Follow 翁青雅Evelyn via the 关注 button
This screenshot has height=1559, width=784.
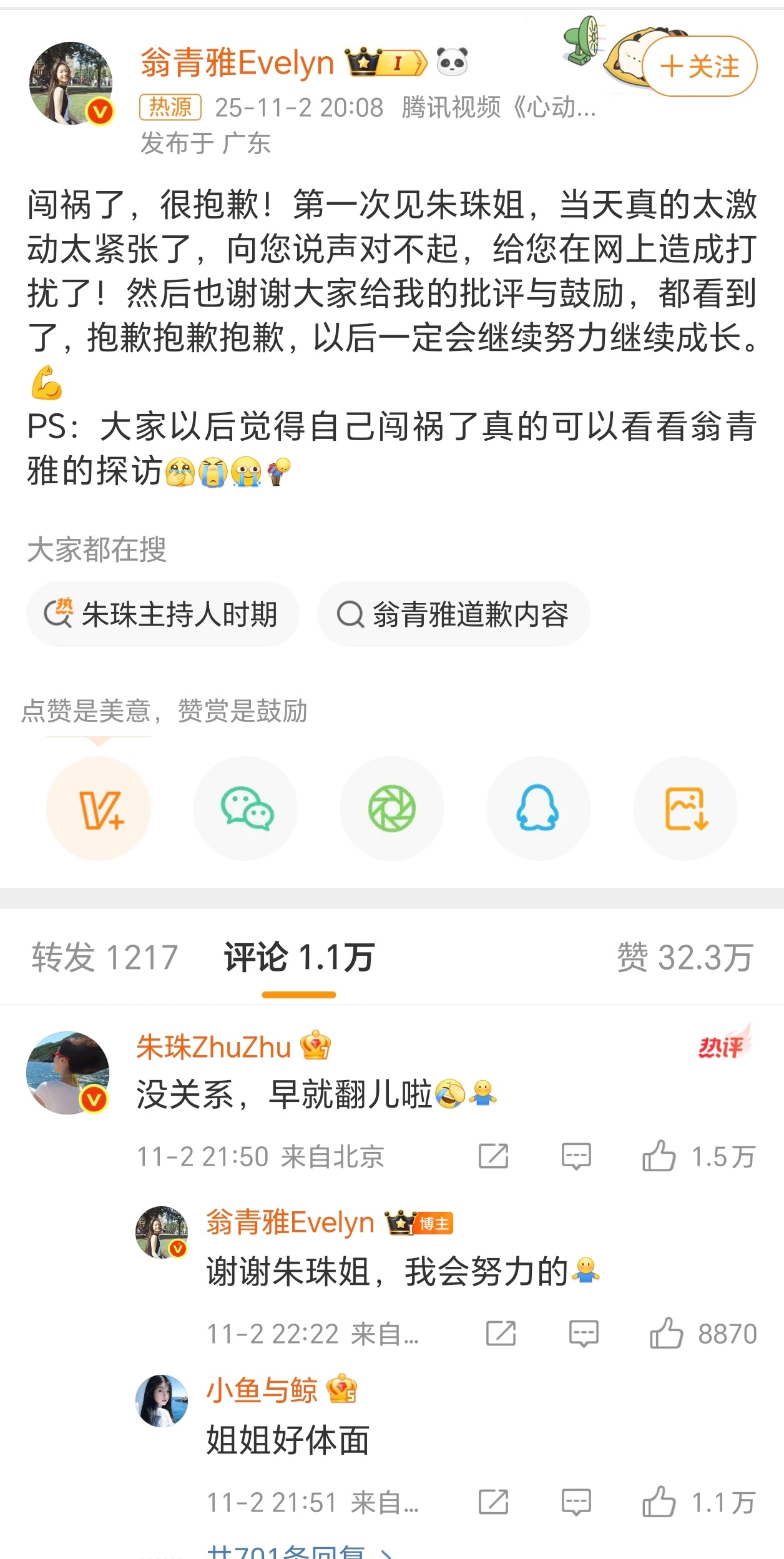[x=699, y=63]
